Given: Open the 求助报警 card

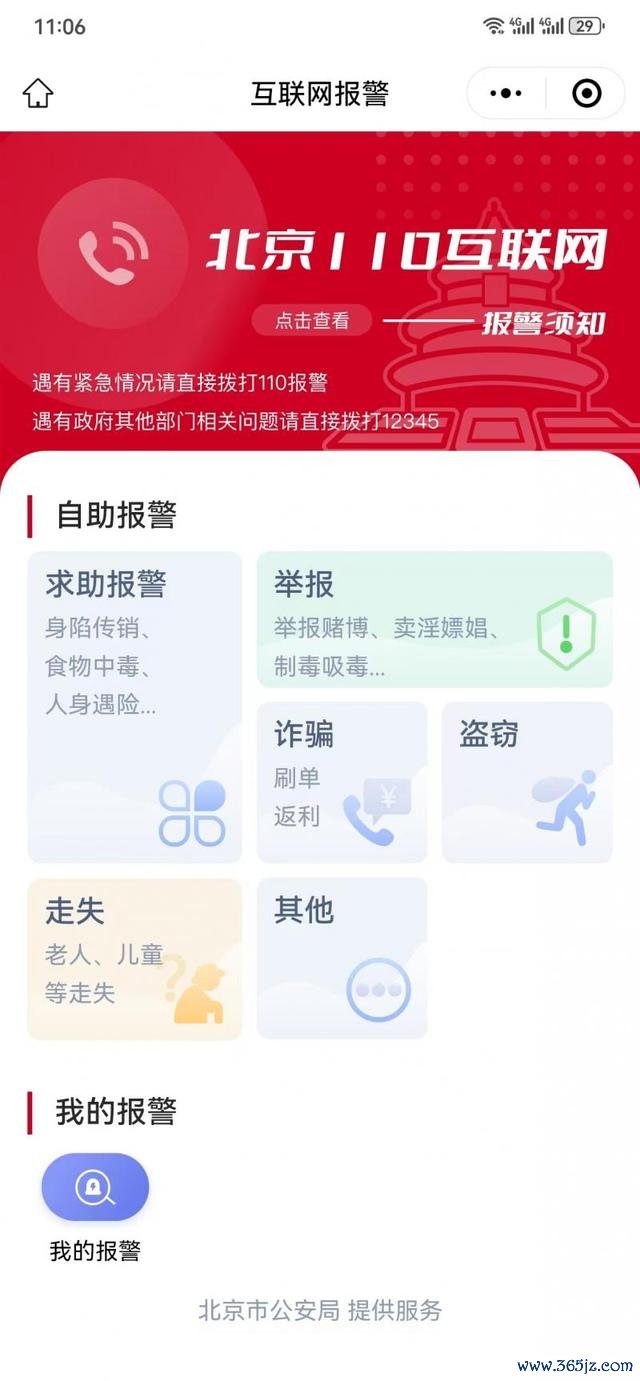Looking at the screenshot, I should 134,706.
